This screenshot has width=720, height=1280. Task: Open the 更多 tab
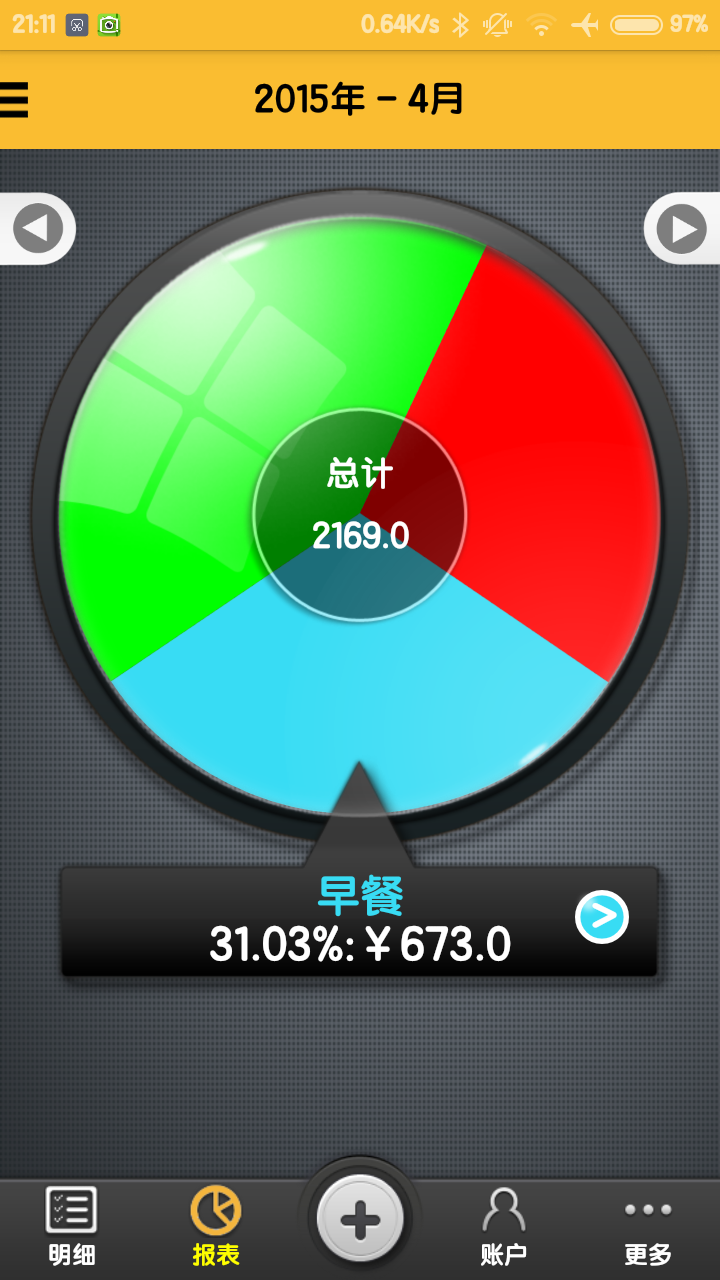pyautogui.click(x=648, y=1226)
